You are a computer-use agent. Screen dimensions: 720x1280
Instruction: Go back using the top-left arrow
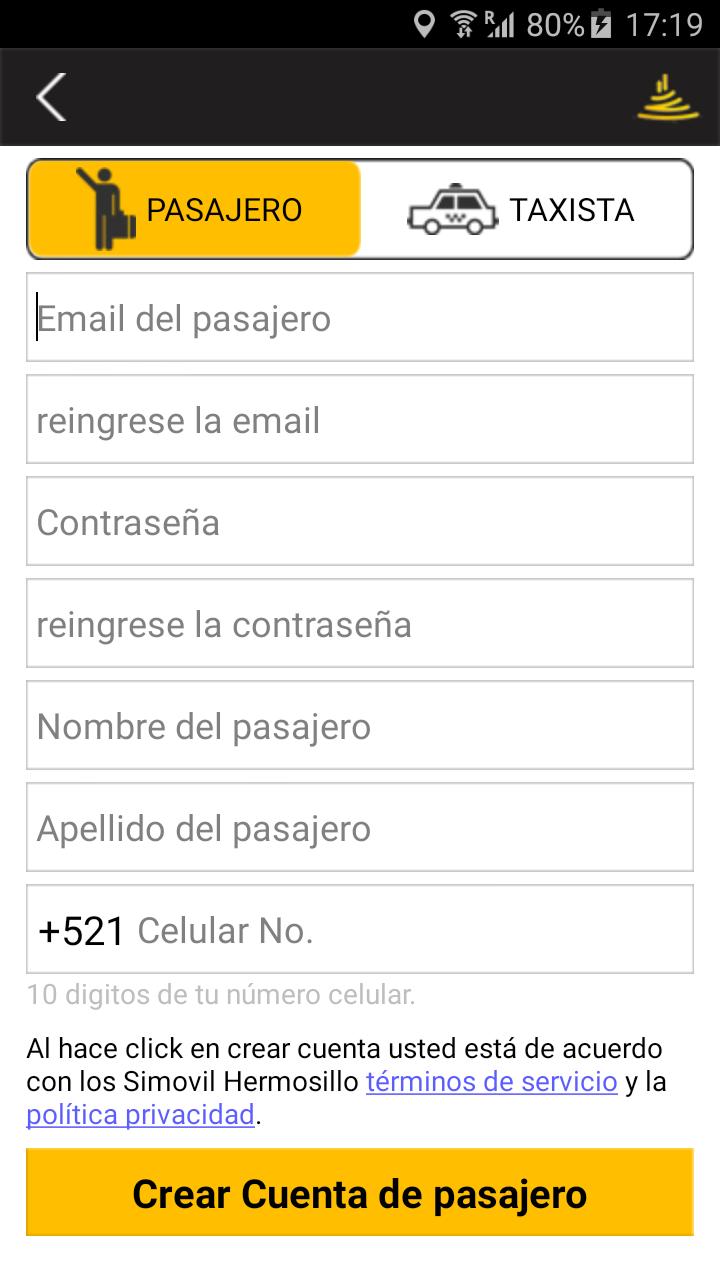tap(51, 98)
